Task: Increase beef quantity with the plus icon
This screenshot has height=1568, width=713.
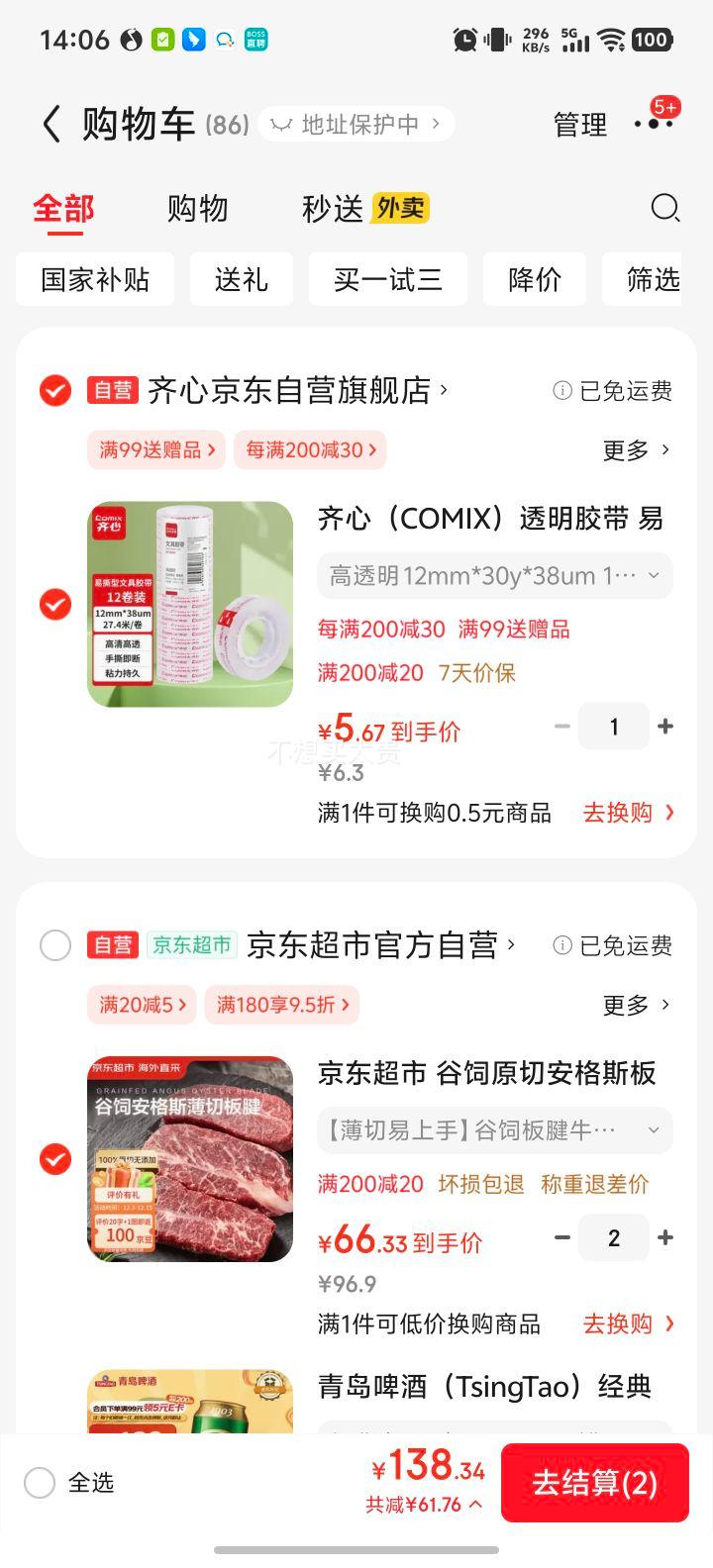Action: pos(664,1237)
